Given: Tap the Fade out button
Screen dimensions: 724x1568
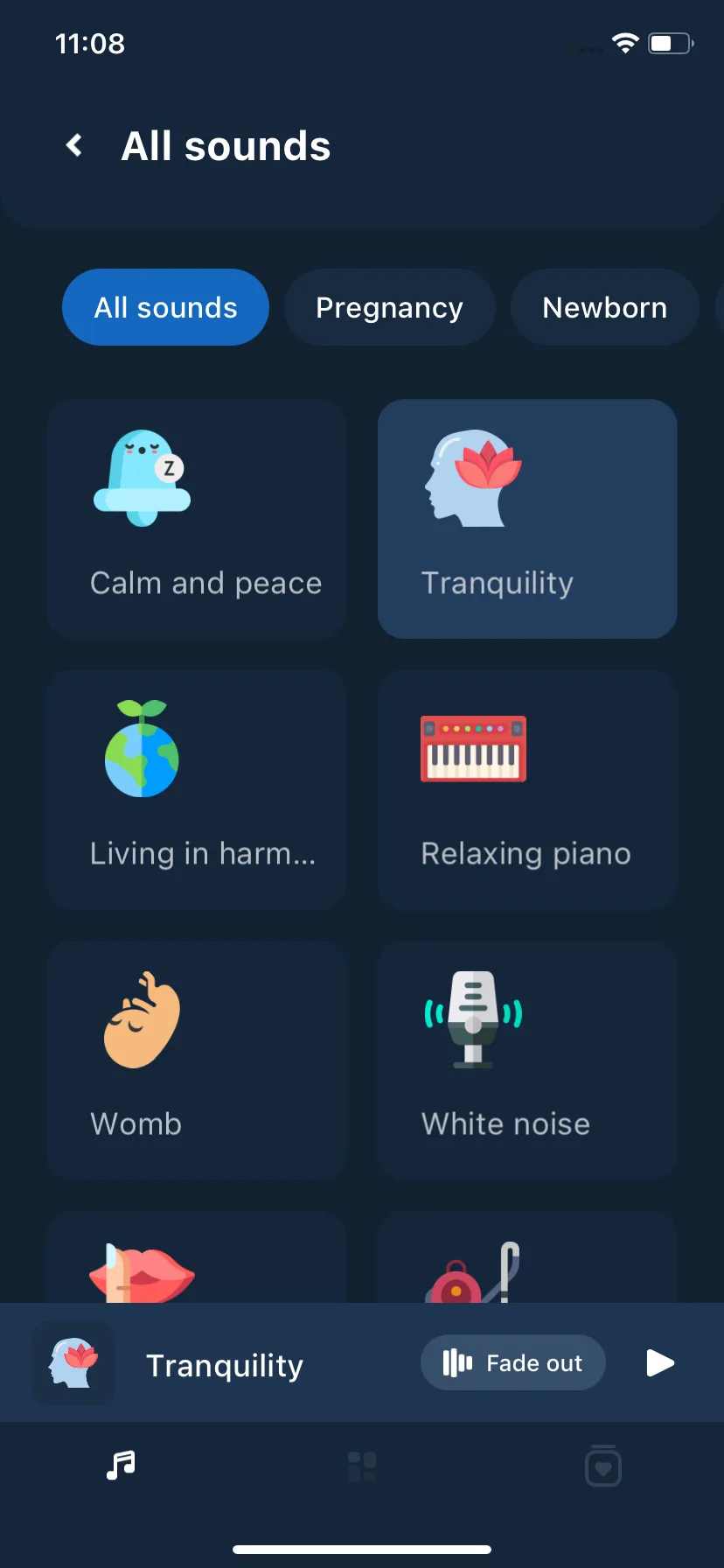Looking at the screenshot, I should coord(513,1362).
